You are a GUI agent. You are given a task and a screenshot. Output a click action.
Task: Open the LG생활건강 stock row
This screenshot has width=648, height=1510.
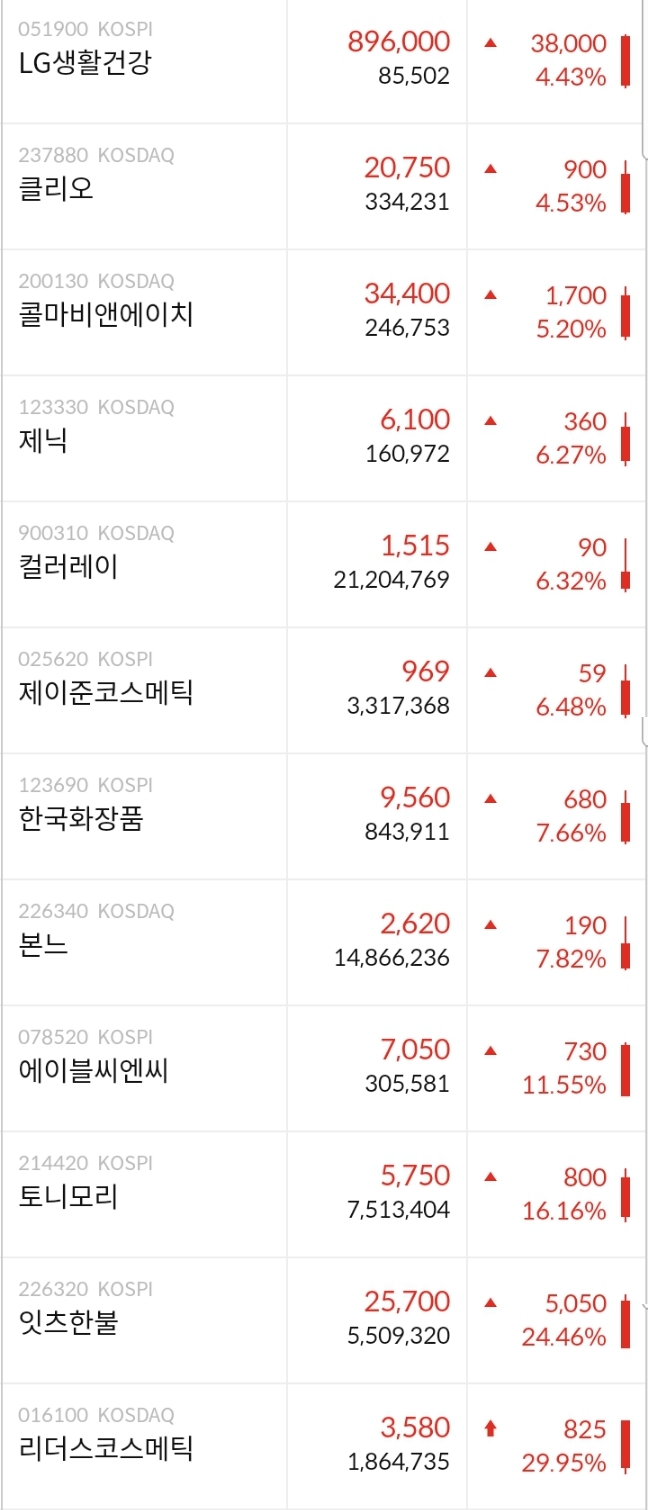86,62
